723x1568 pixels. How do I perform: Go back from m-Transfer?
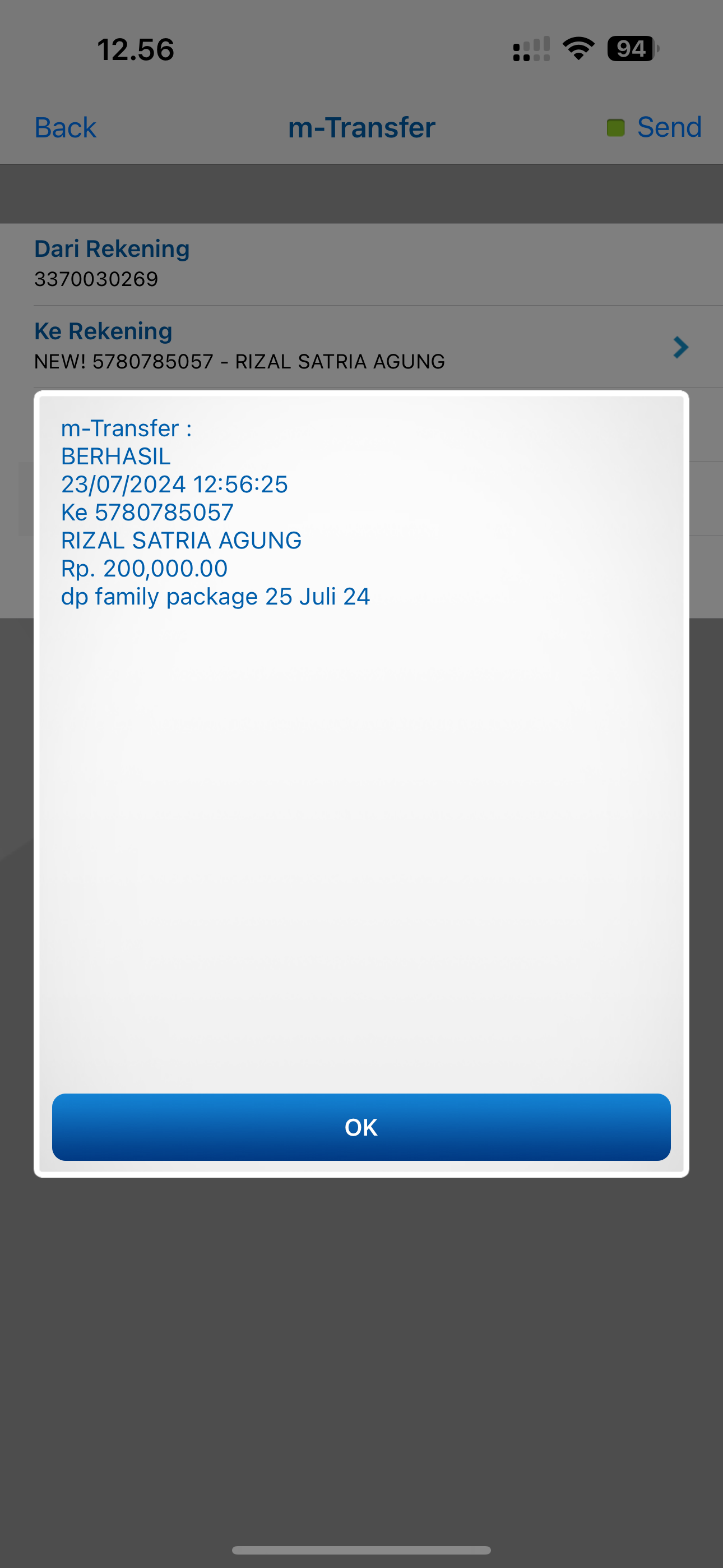tap(65, 128)
